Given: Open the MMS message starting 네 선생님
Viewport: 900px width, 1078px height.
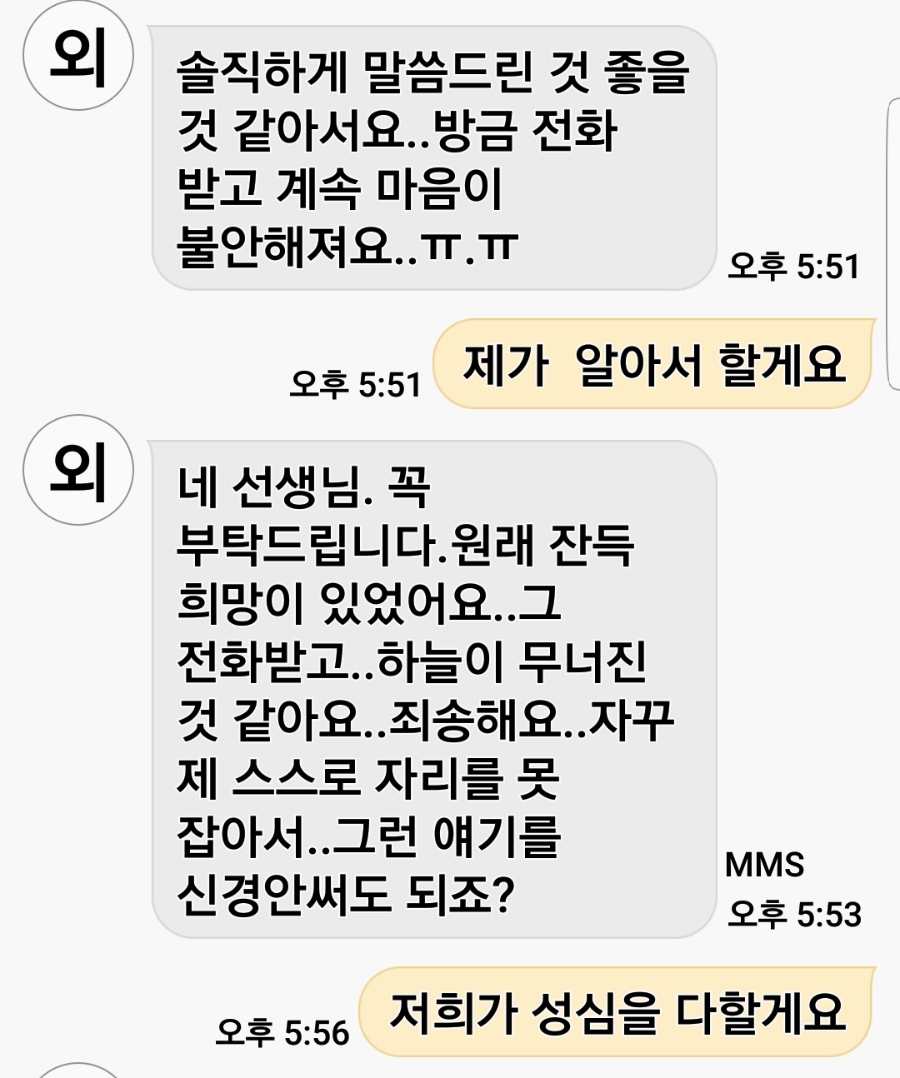Looking at the screenshot, I should coord(433,688).
